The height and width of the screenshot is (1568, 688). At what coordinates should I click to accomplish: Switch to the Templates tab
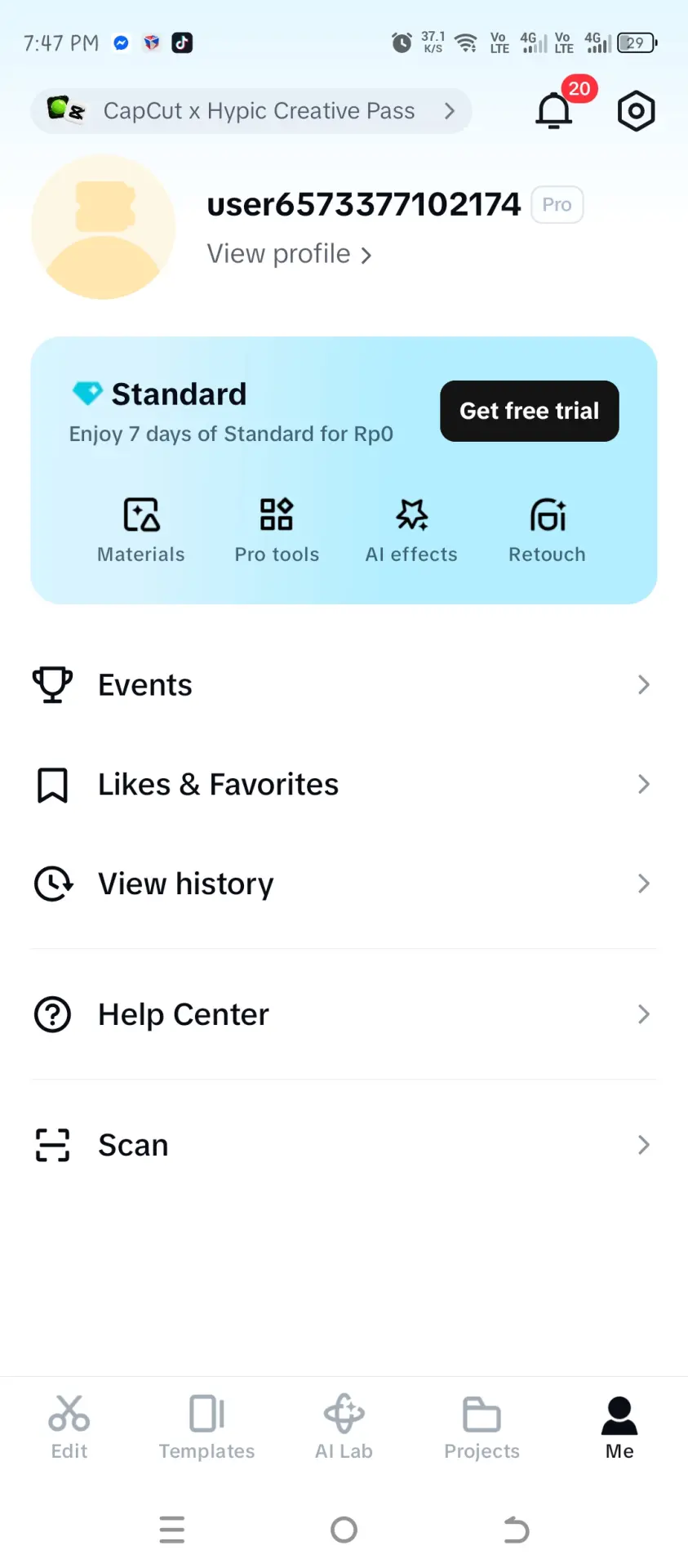click(206, 1428)
